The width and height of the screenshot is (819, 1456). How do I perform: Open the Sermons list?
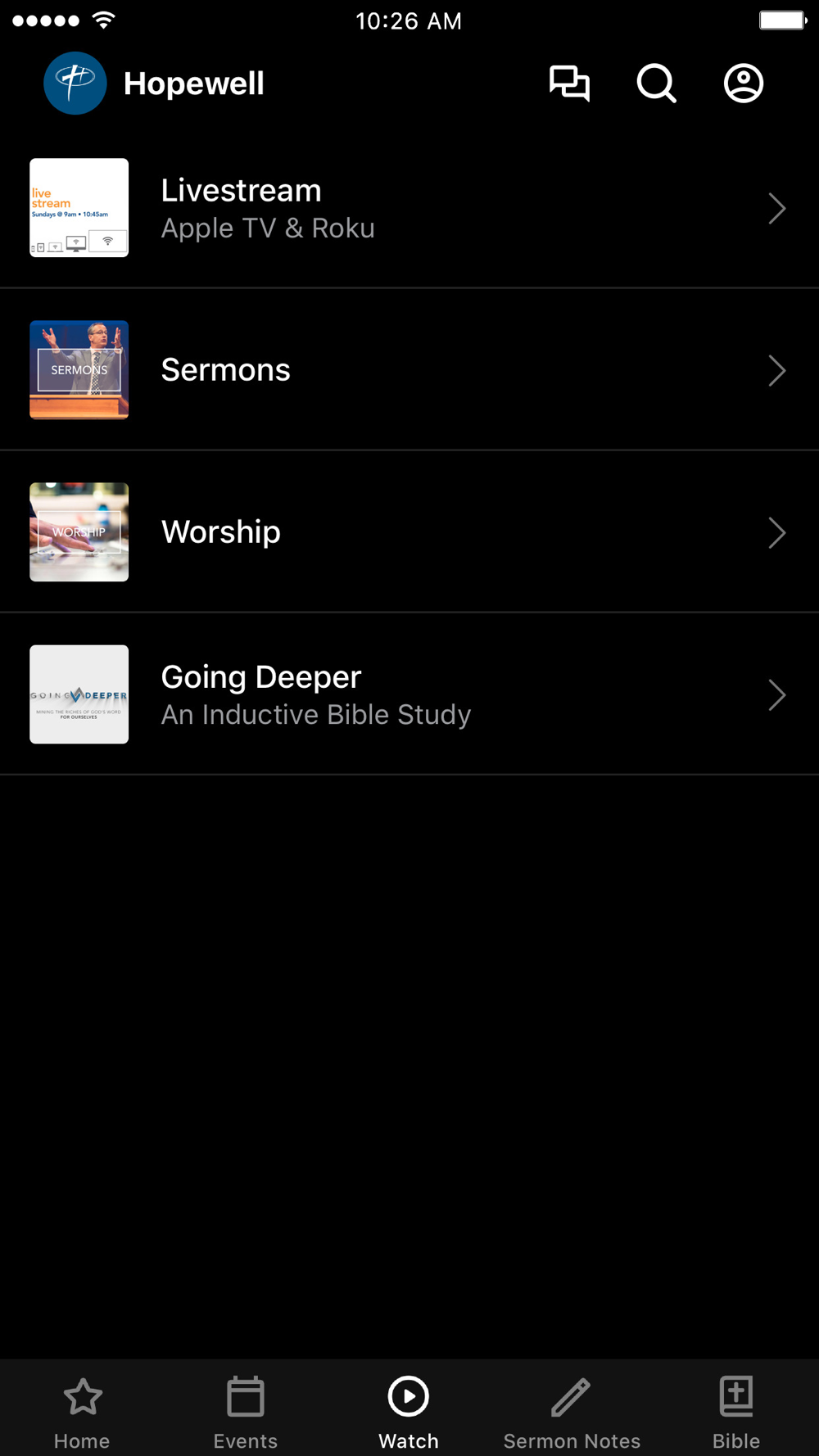click(x=409, y=370)
